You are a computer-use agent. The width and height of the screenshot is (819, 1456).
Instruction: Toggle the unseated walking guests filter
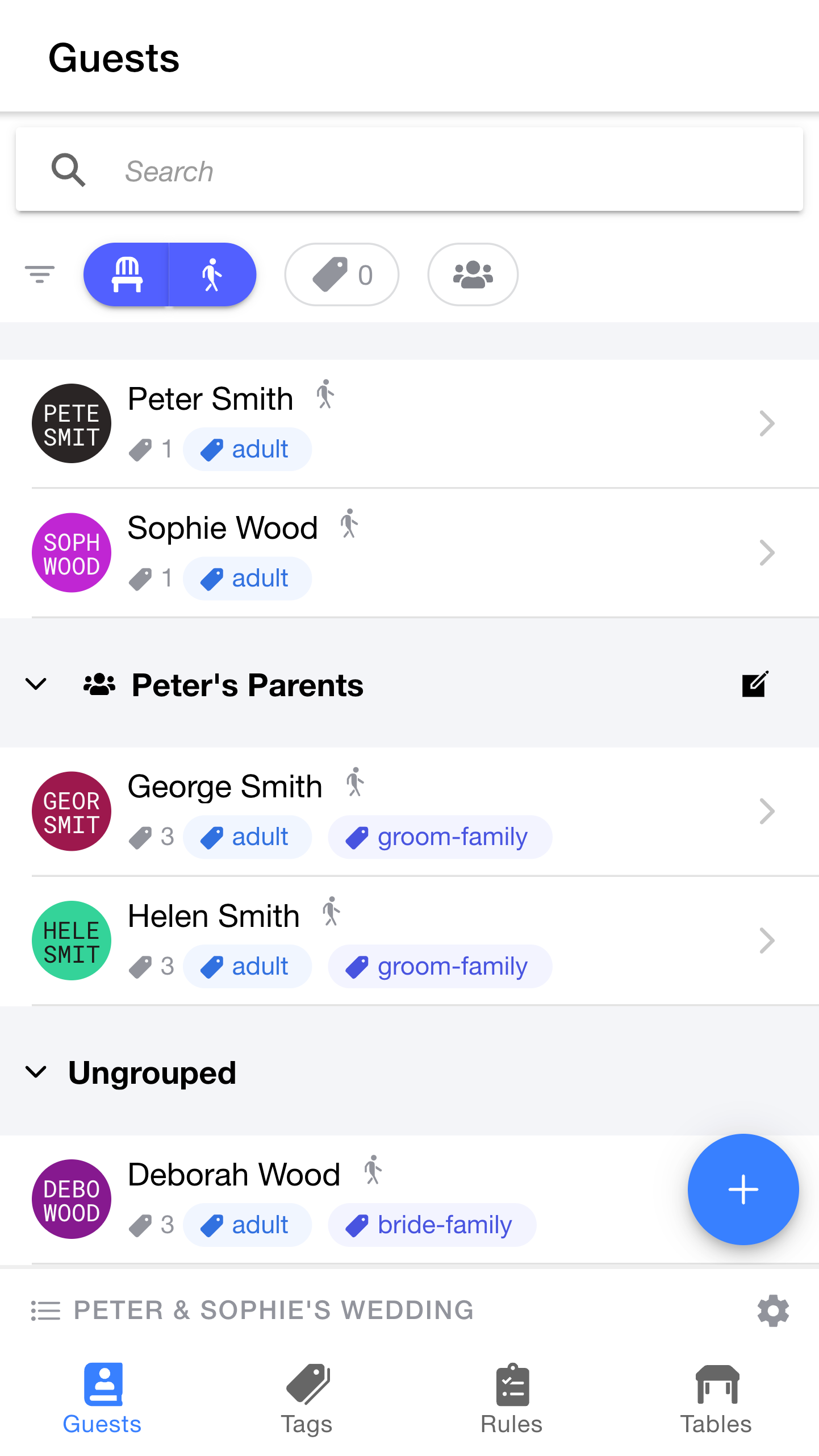[x=212, y=275]
